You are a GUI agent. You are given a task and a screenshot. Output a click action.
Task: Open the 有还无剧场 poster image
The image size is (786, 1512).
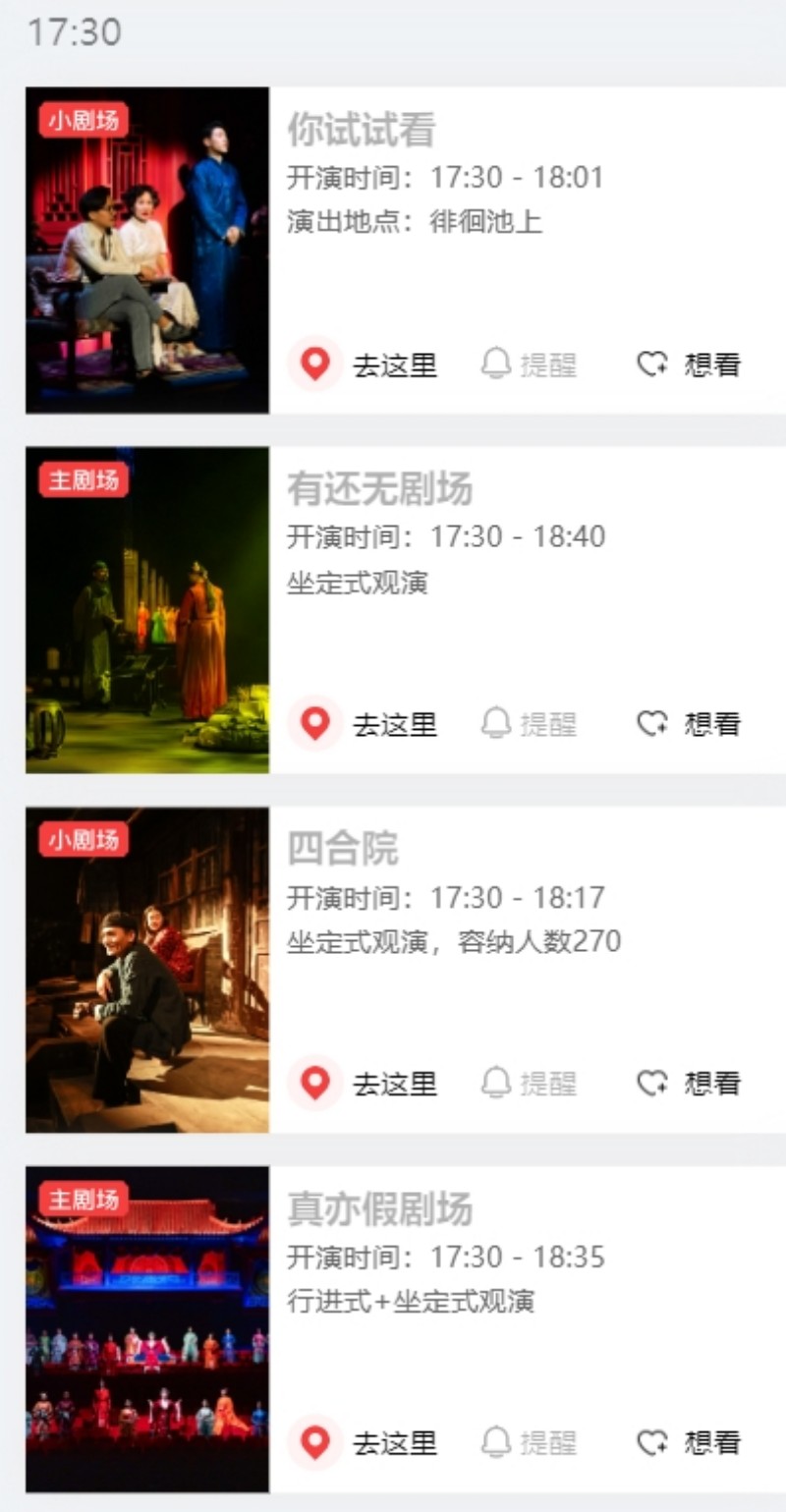click(x=146, y=607)
